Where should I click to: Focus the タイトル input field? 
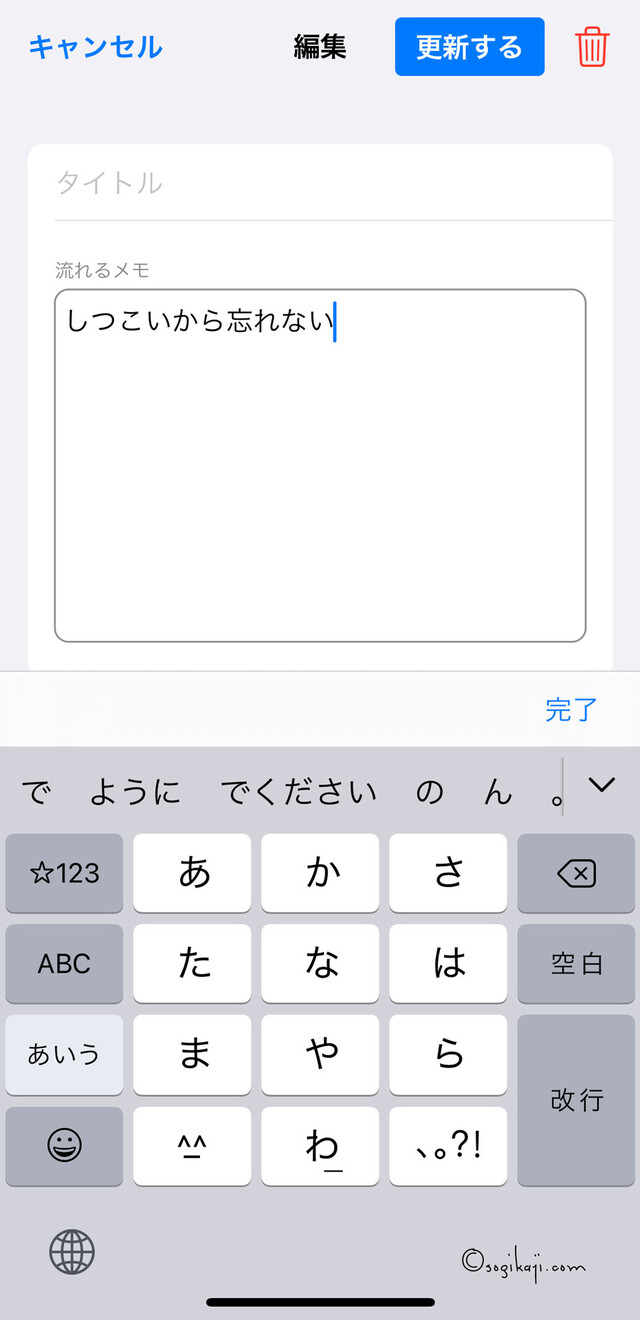coord(333,183)
